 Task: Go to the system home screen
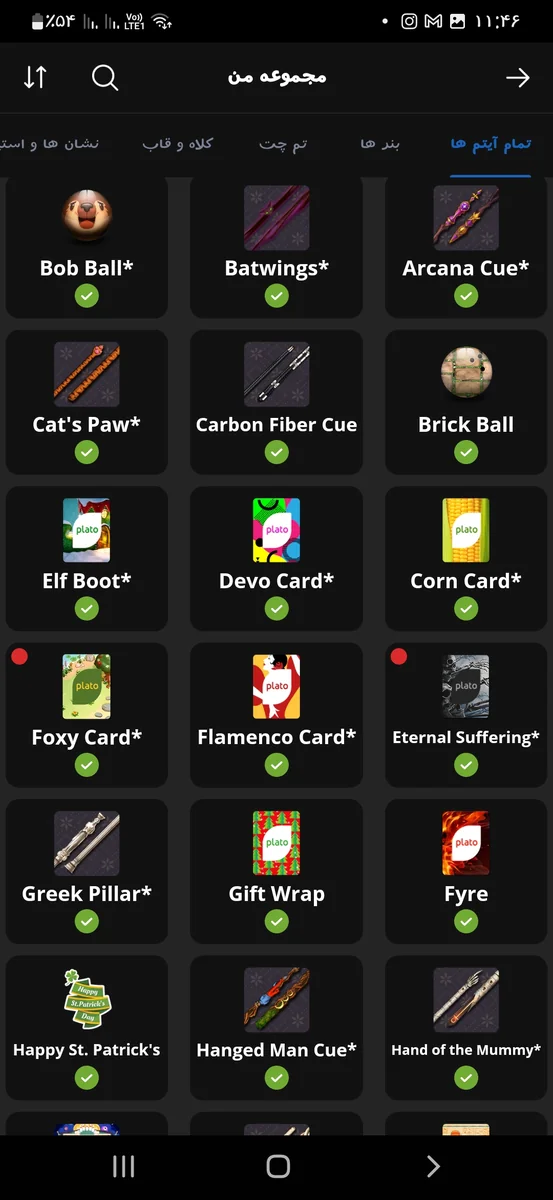click(278, 1166)
